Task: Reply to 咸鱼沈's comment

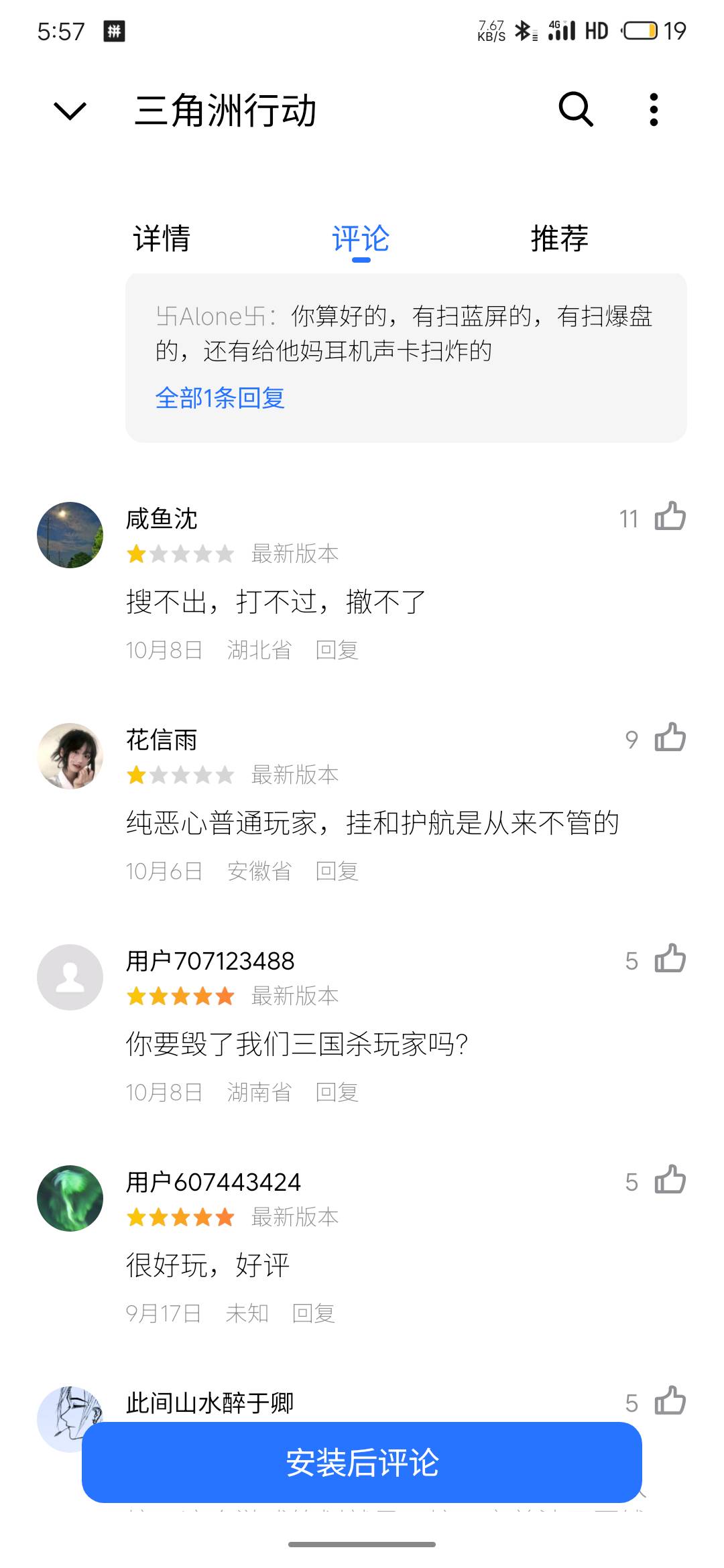Action: [x=337, y=650]
